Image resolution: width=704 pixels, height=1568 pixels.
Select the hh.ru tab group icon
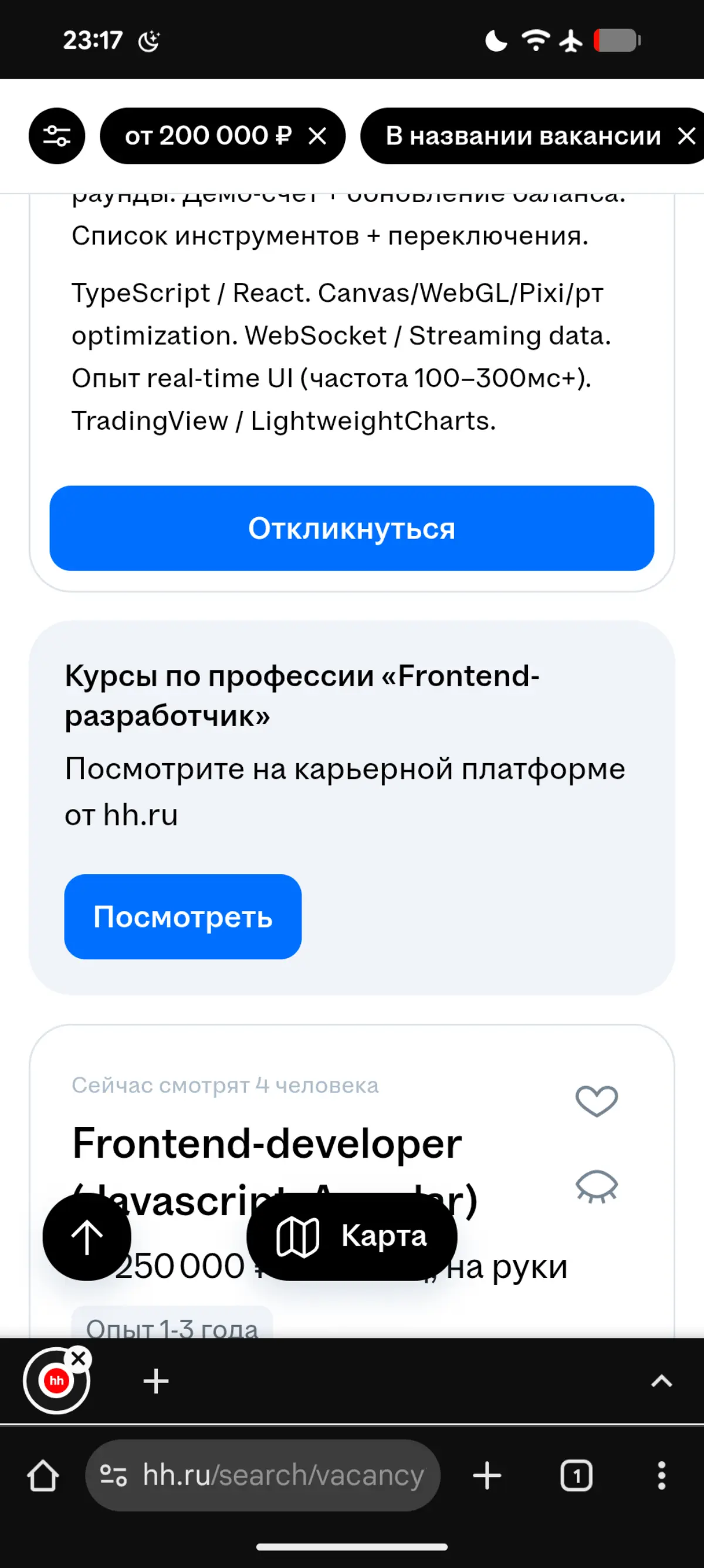(x=56, y=1382)
